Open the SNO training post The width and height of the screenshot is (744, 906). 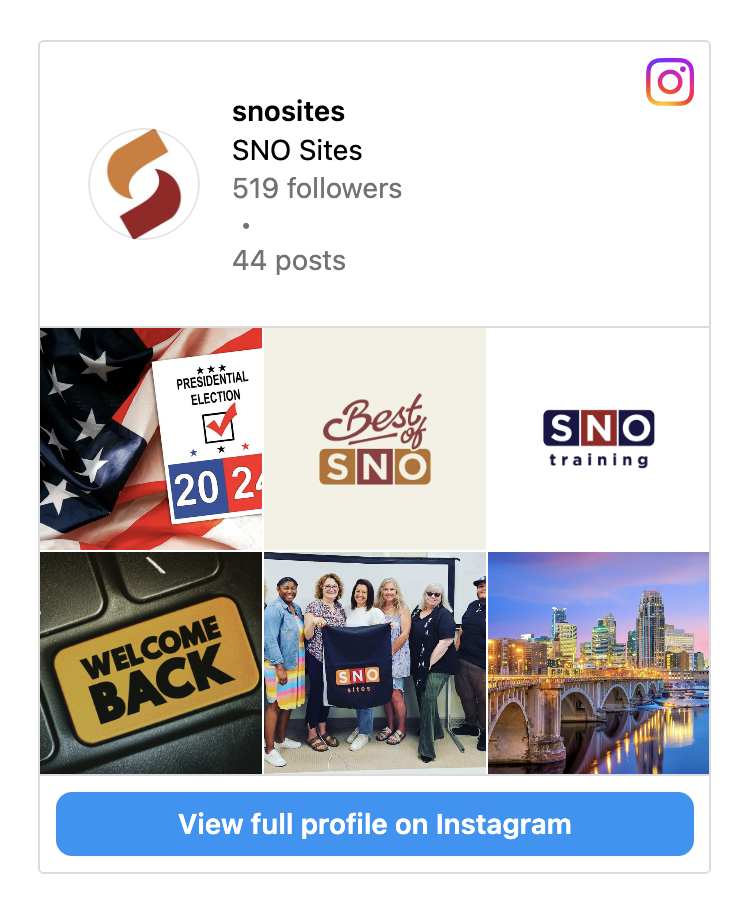(598, 439)
